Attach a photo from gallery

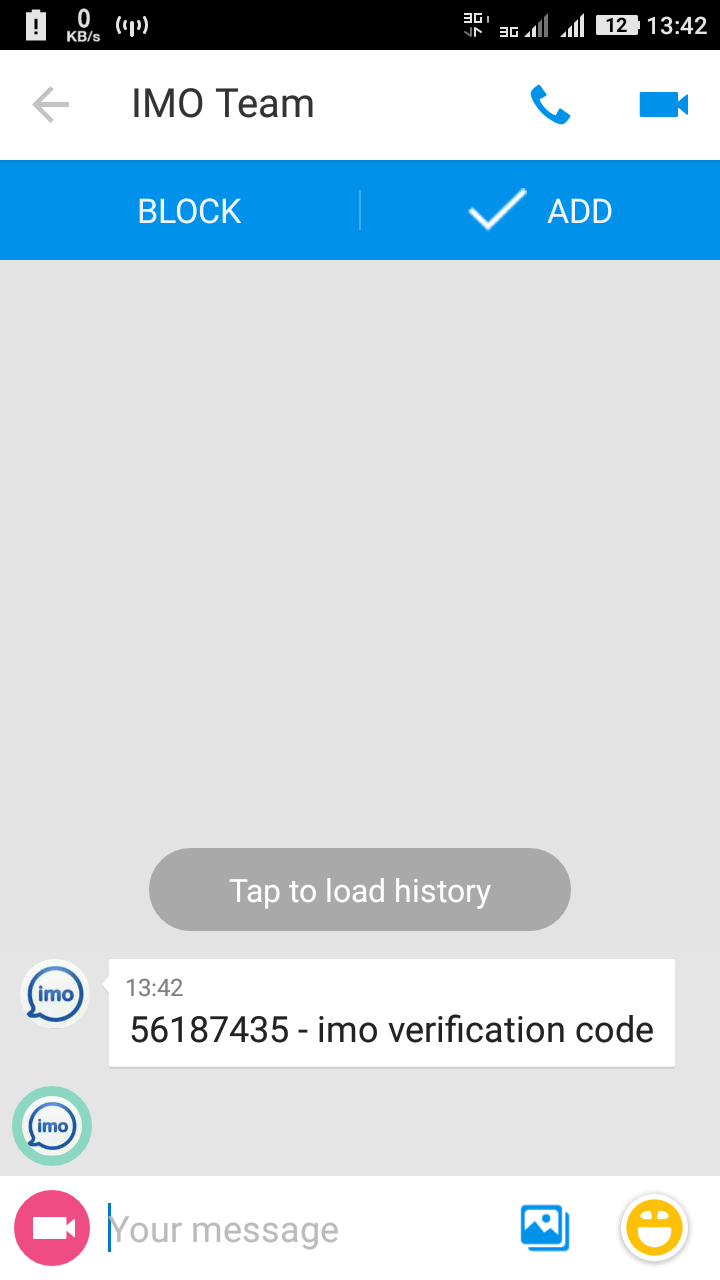click(545, 1227)
